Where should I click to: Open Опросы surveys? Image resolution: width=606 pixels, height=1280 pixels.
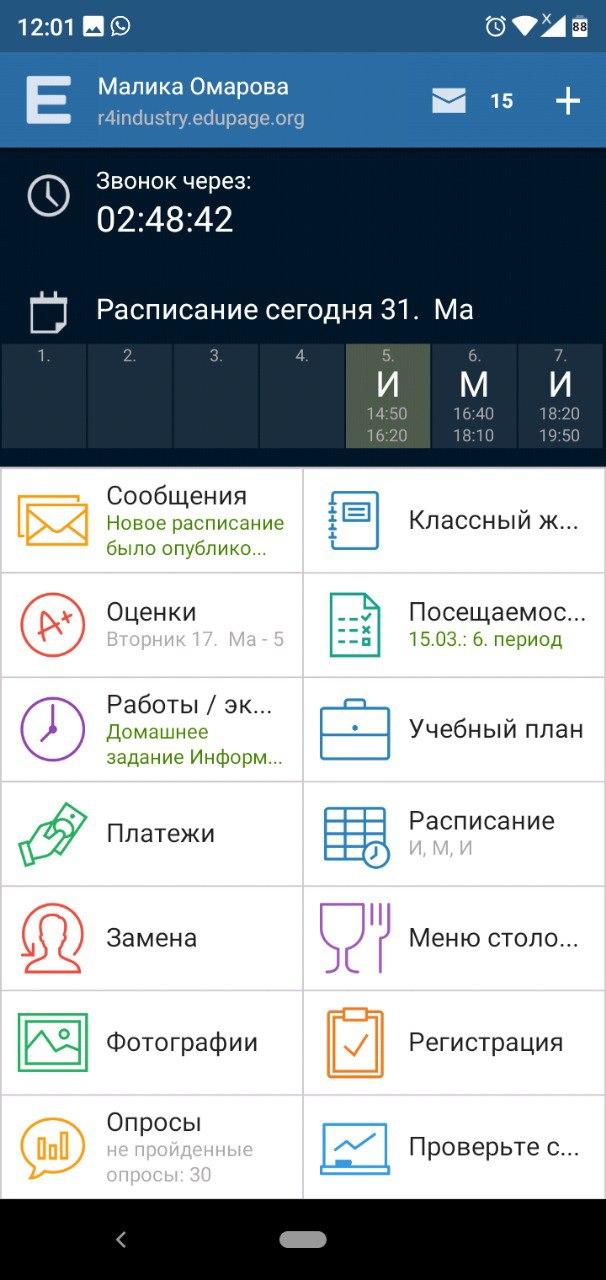(151, 1146)
